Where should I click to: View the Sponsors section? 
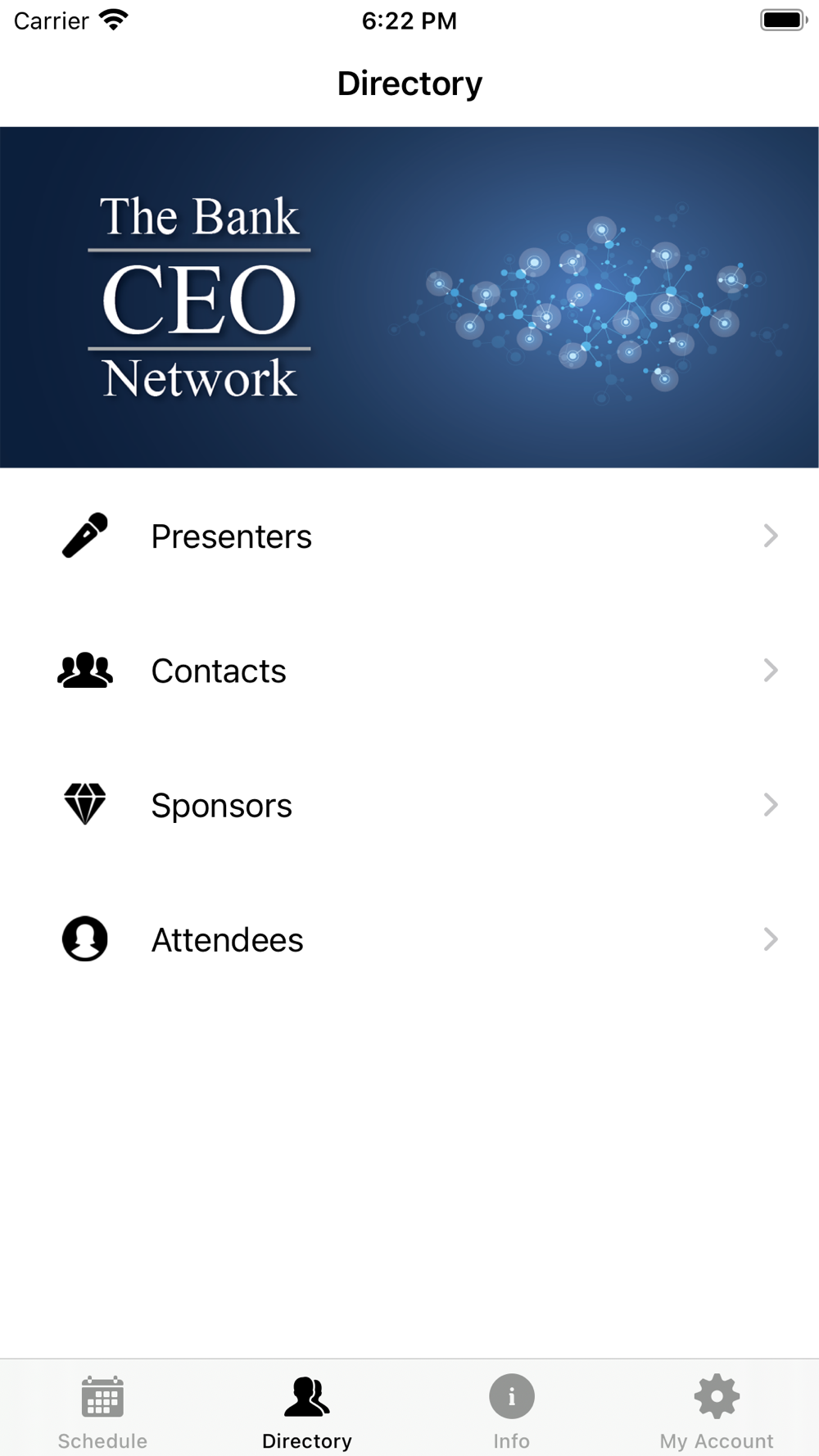tap(409, 805)
